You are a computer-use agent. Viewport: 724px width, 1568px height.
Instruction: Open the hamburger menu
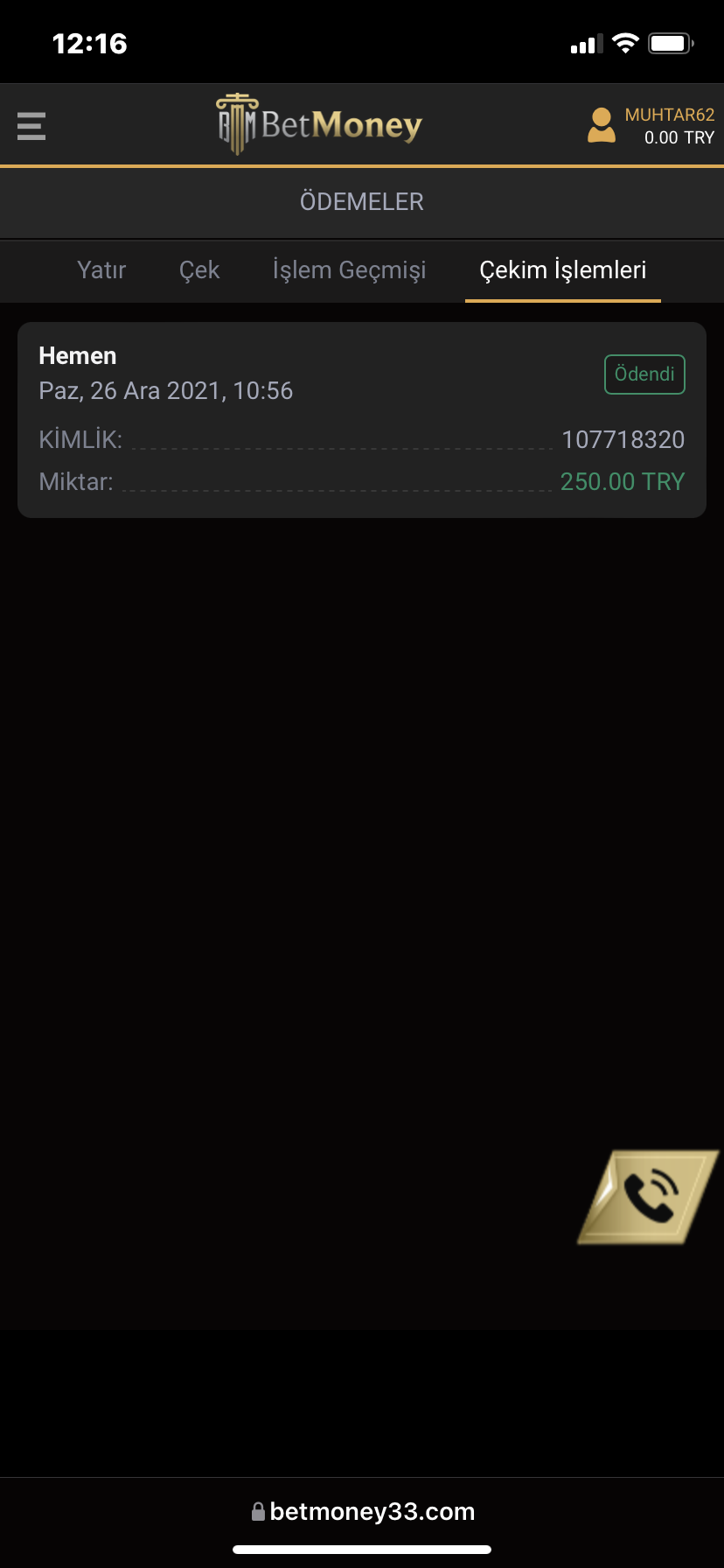31,126
